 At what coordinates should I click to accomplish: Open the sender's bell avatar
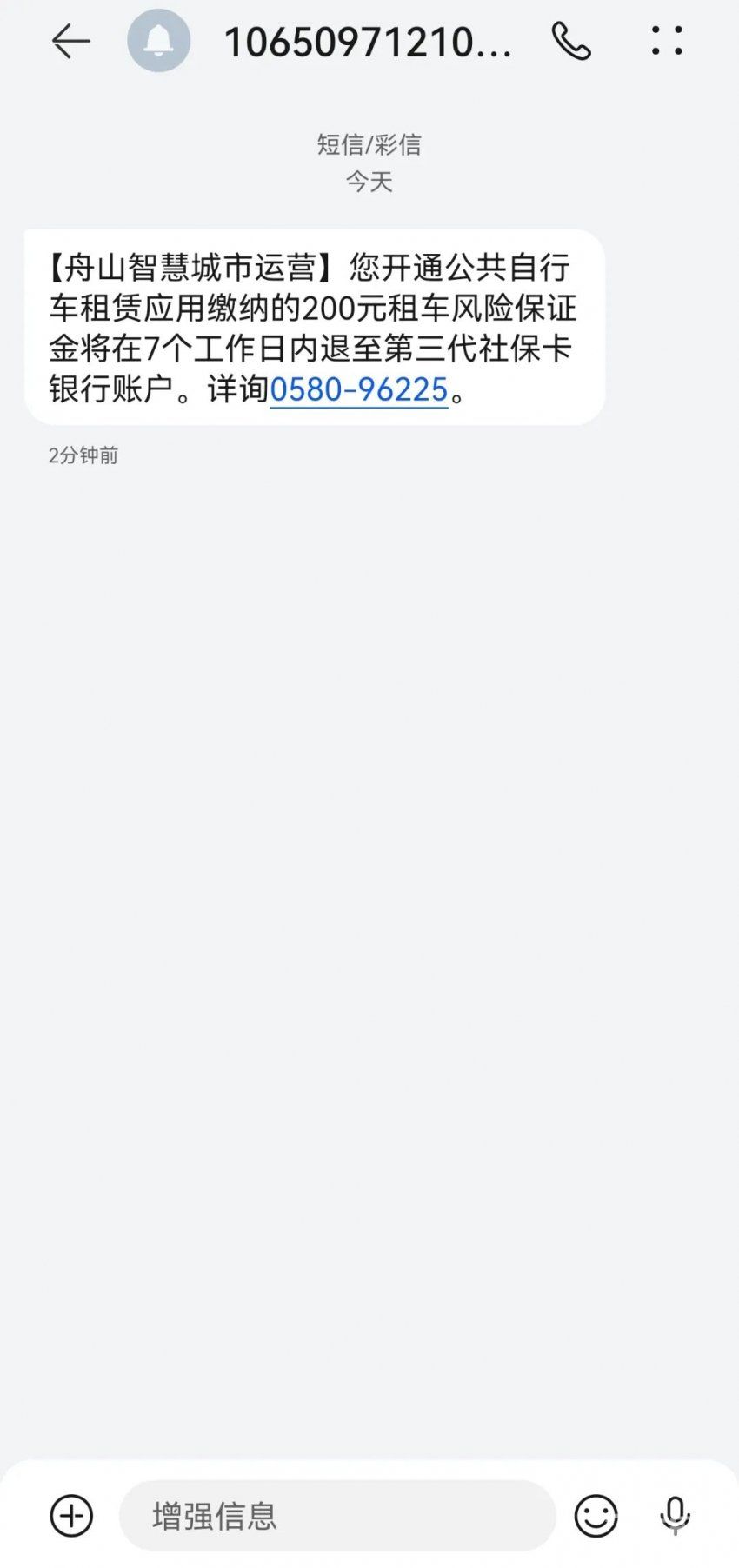click(x=158, y=41)
